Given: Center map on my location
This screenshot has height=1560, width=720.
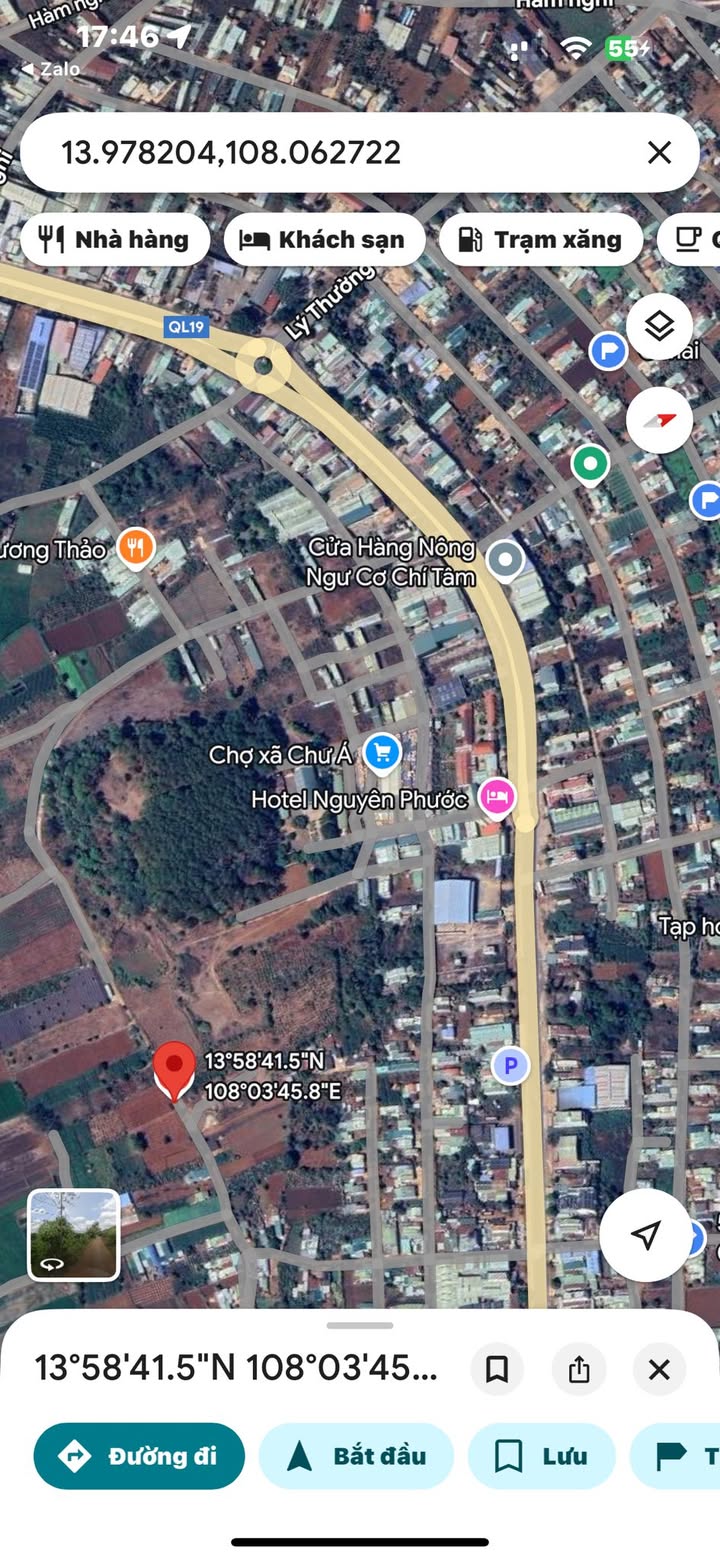Looking at the screenshot, I should point(647,1235).
